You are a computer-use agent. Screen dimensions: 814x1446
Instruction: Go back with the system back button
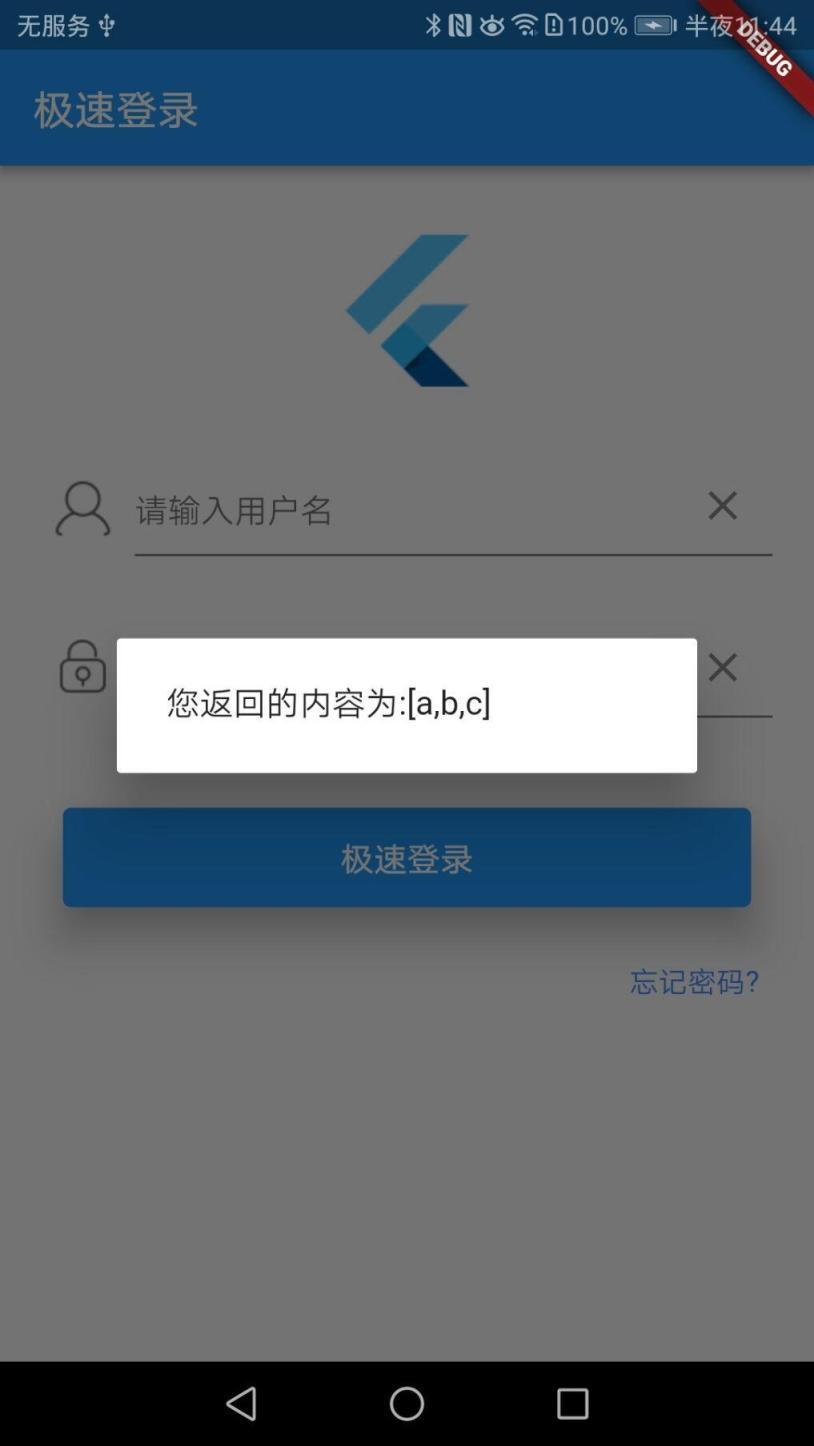(x=241, y=1403)
